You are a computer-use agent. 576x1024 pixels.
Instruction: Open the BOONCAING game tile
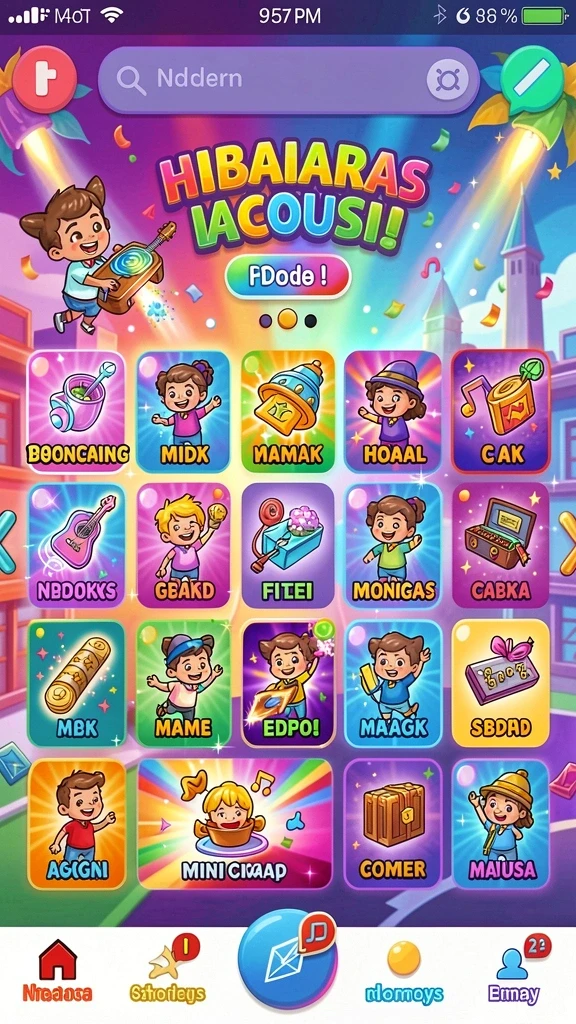(x=76, y=411)
